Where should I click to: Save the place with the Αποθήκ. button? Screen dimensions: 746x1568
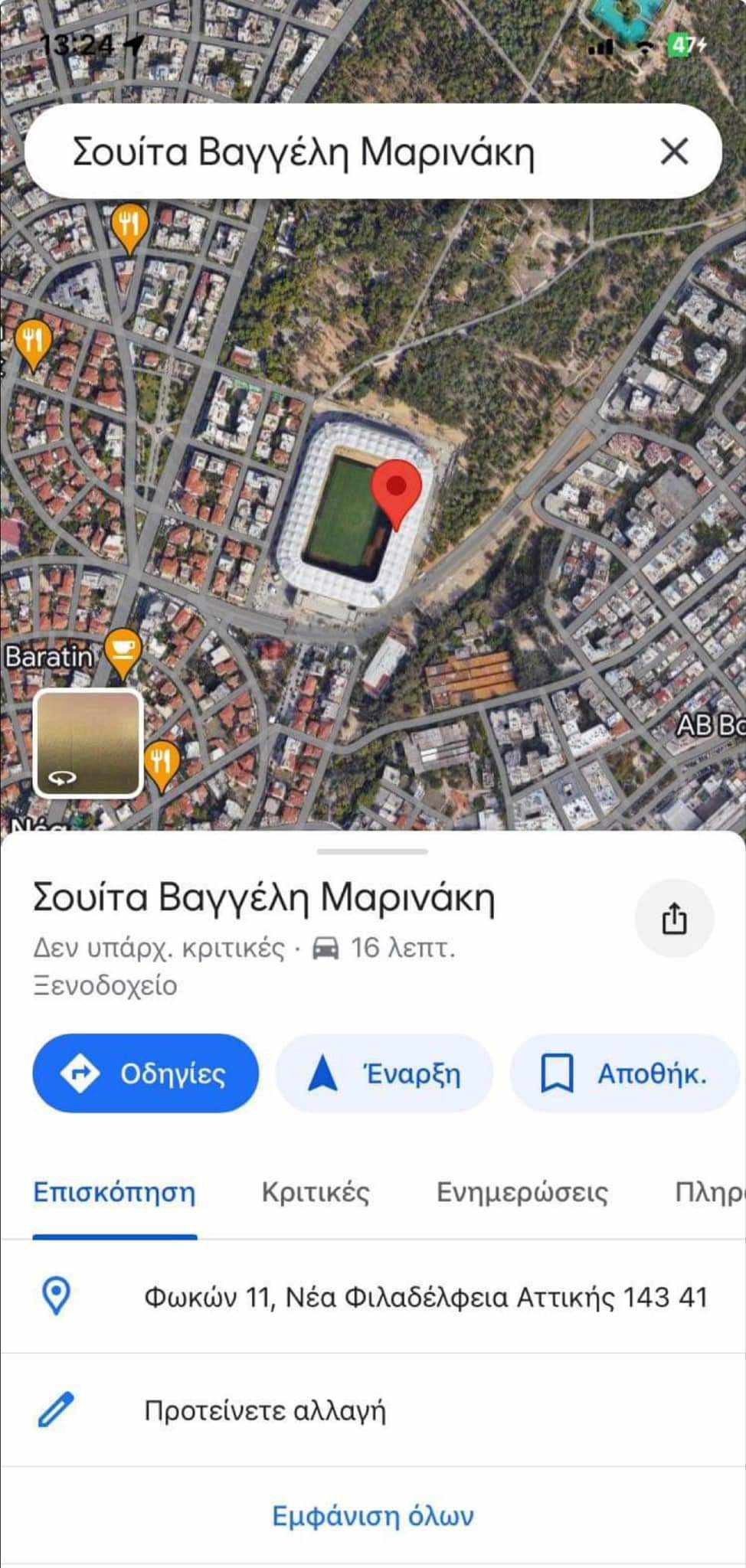tap(624, 1073)
